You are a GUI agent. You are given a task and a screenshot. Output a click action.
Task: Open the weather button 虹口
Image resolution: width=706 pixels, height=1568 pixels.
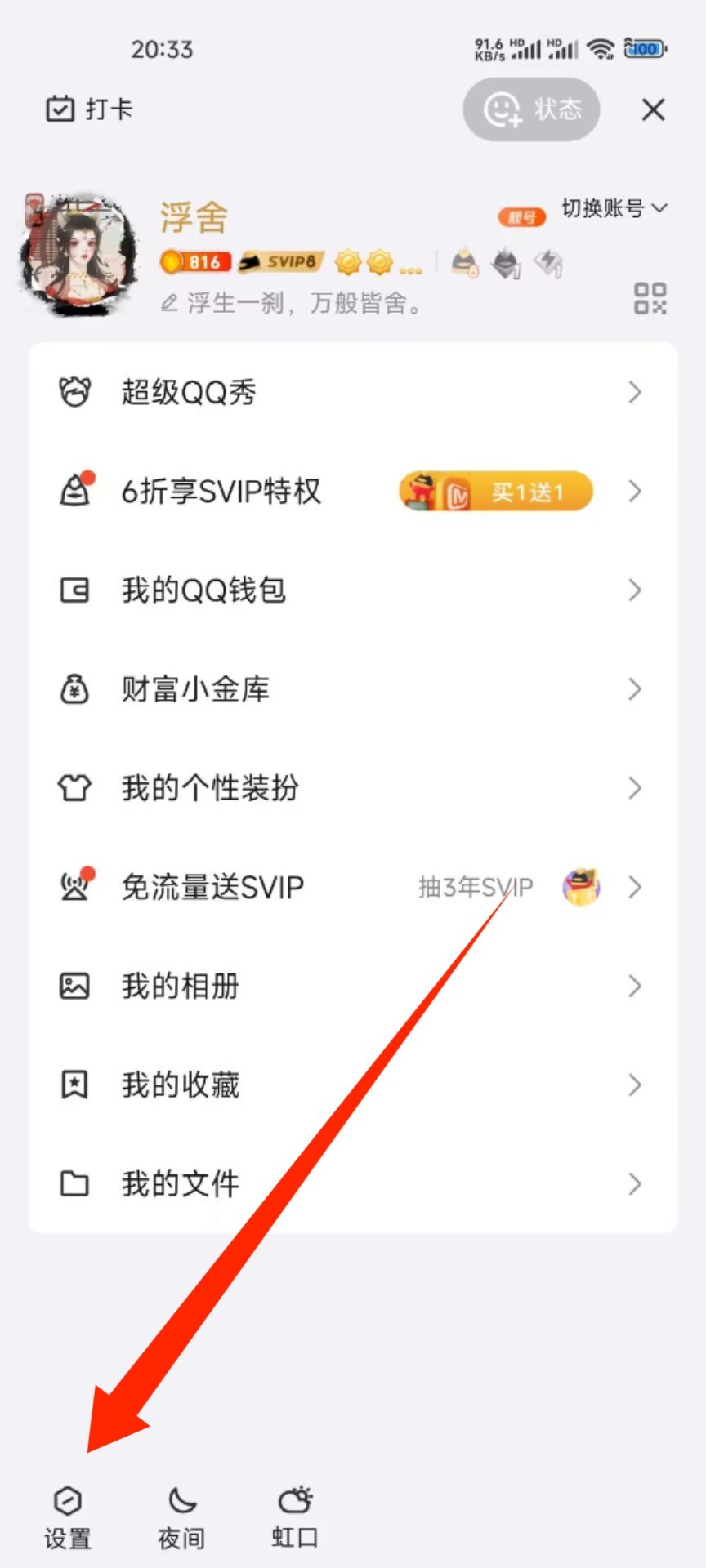pyautogui.click(x=295, y=1518)
